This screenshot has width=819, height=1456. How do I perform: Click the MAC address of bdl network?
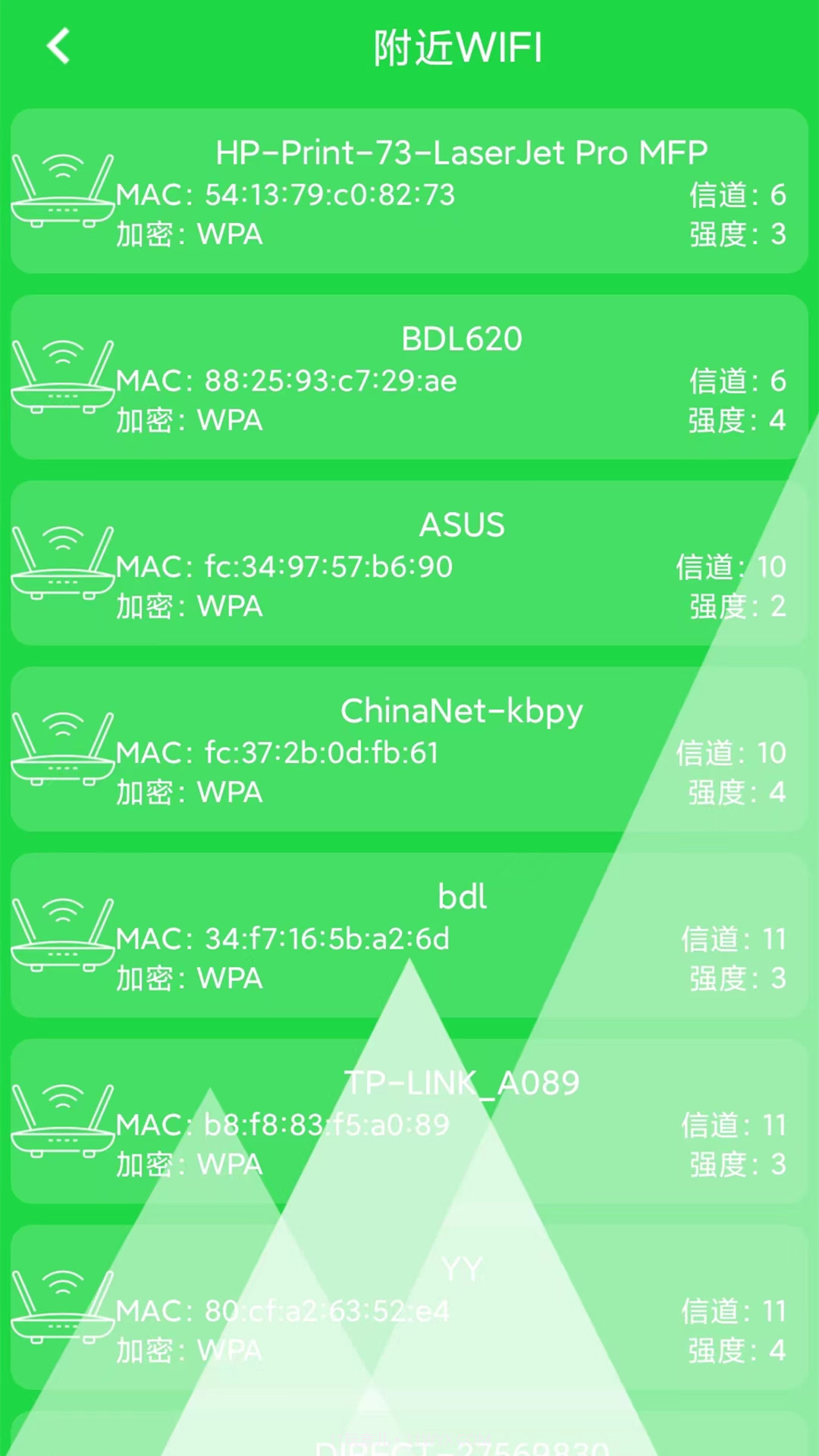coord(281,939)
